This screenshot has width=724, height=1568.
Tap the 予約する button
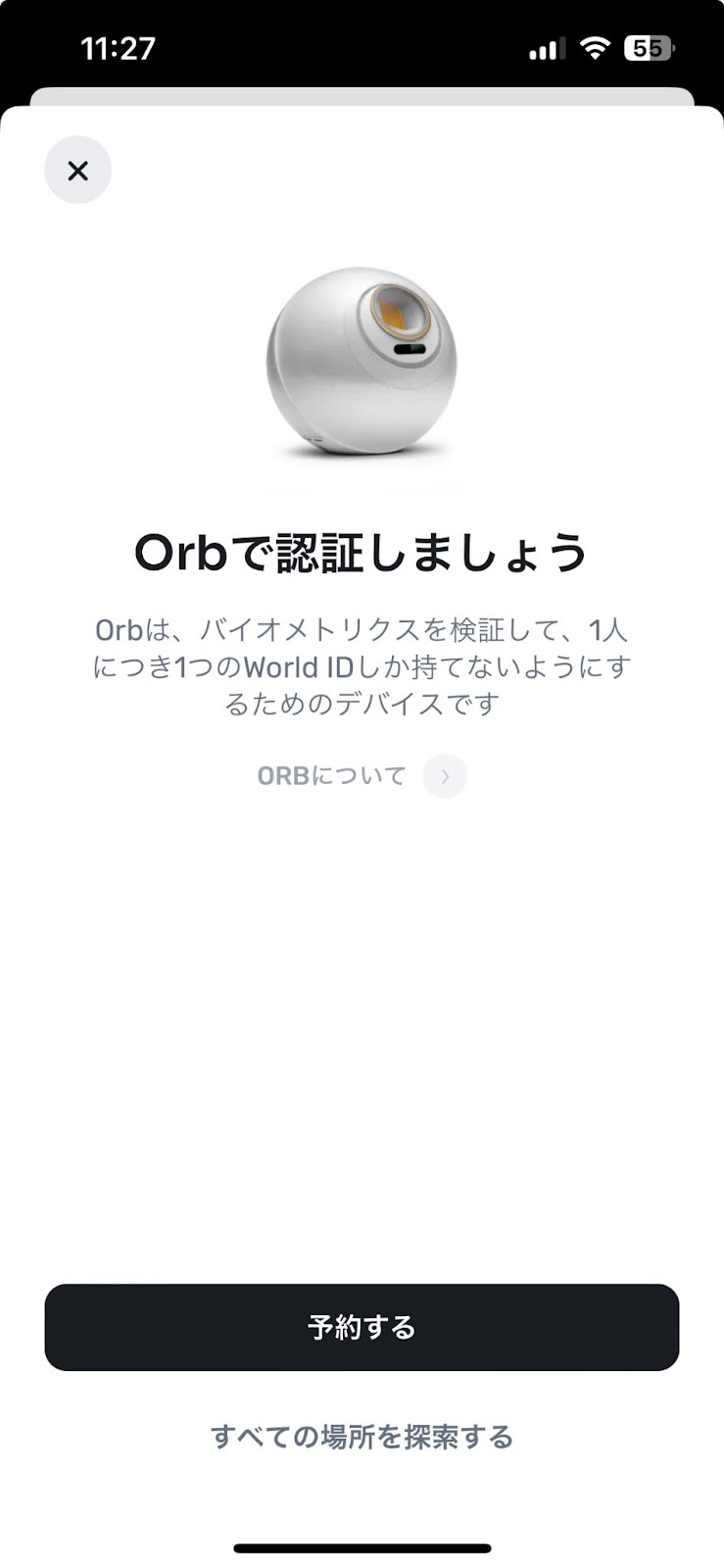coord(362,1327)
